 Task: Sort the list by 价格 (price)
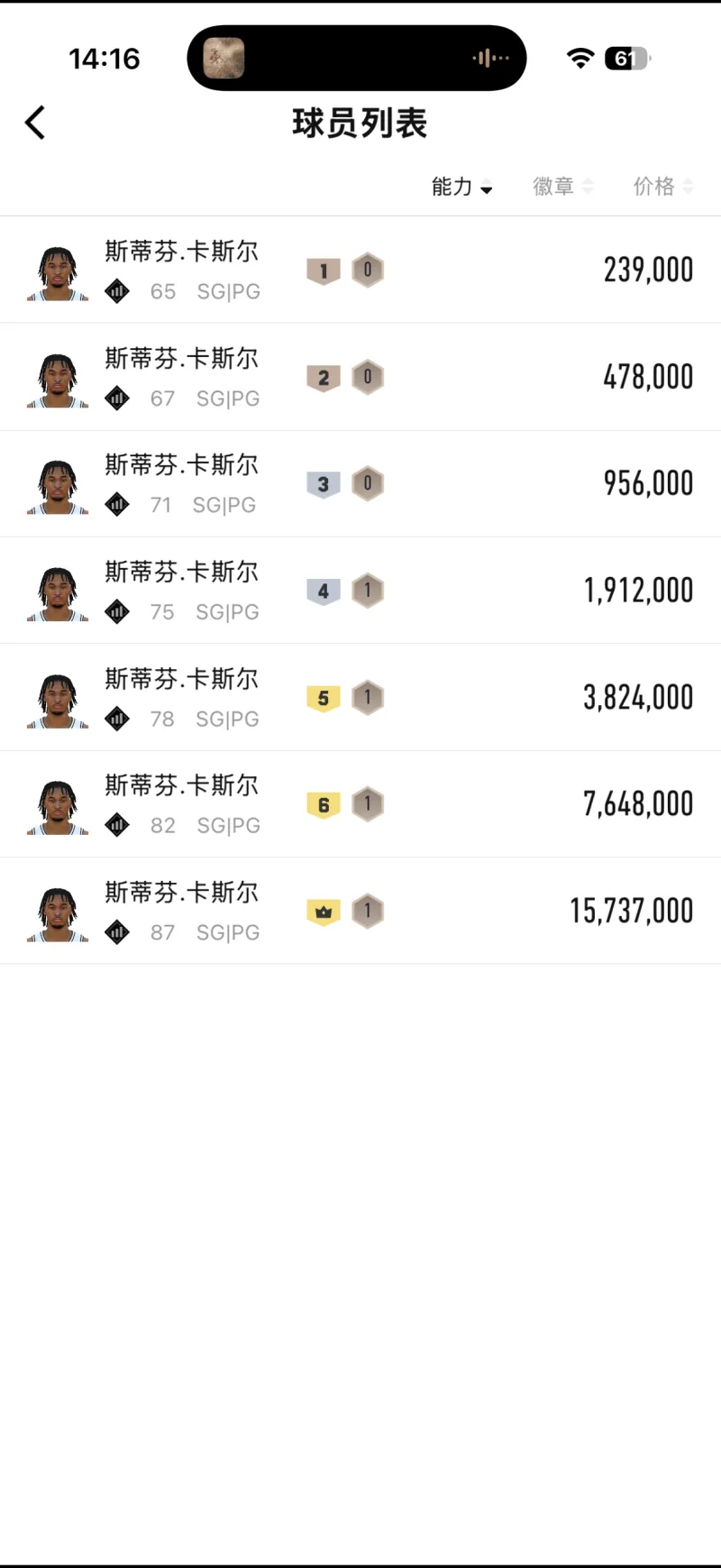(662, 187)
